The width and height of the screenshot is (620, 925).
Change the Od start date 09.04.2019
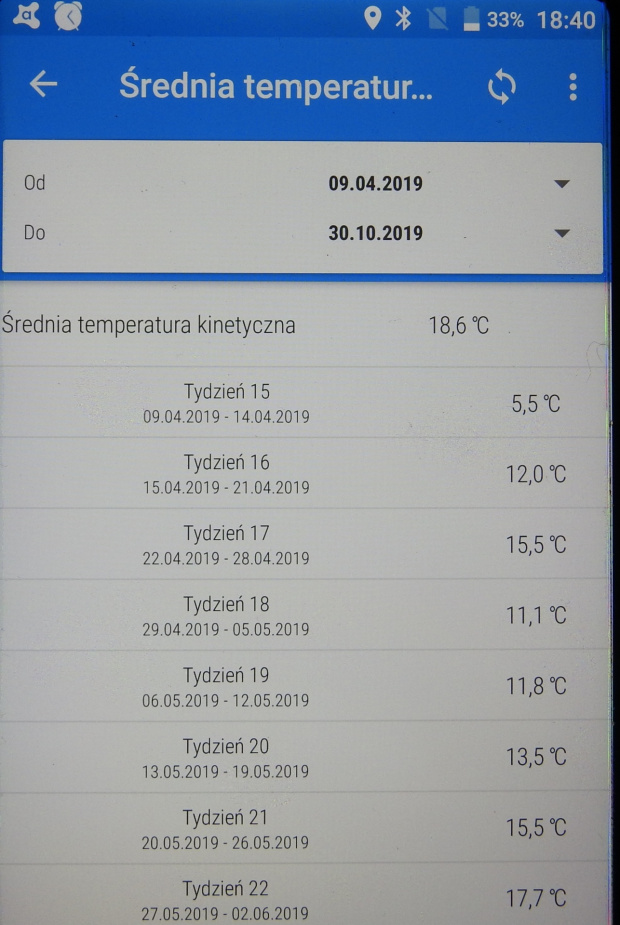375,184
